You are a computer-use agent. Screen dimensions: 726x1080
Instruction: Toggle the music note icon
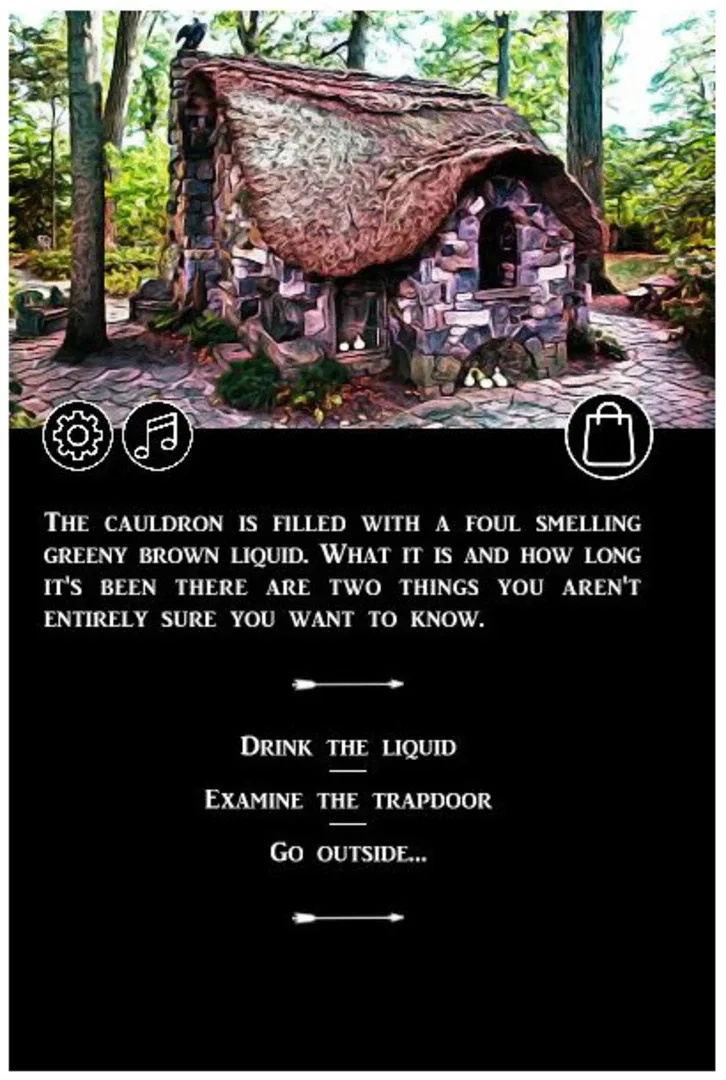coord(157,436)
